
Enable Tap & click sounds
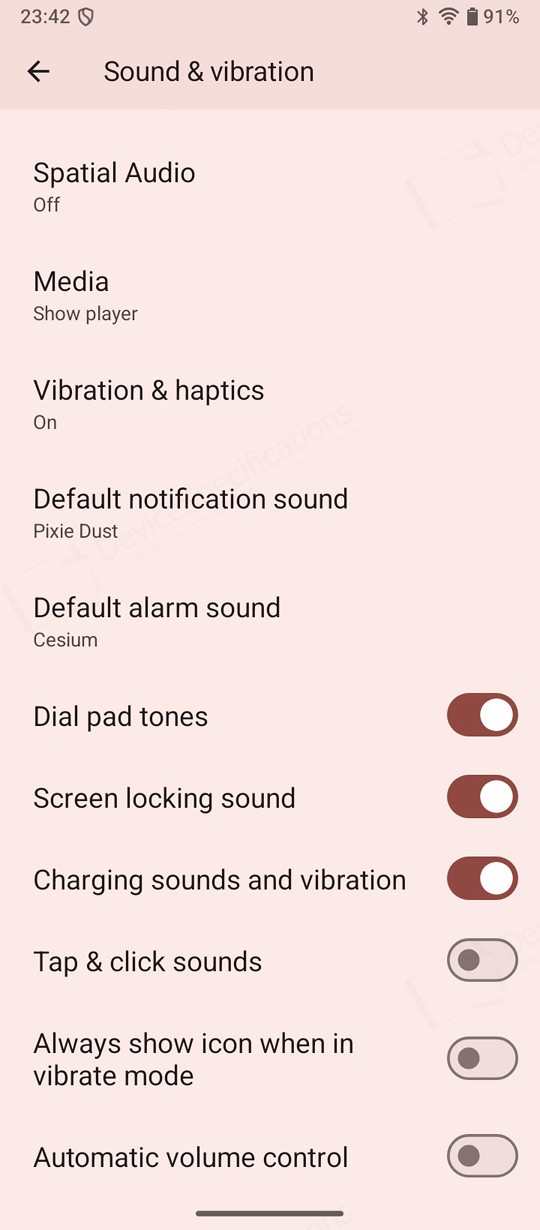(482, 962)
